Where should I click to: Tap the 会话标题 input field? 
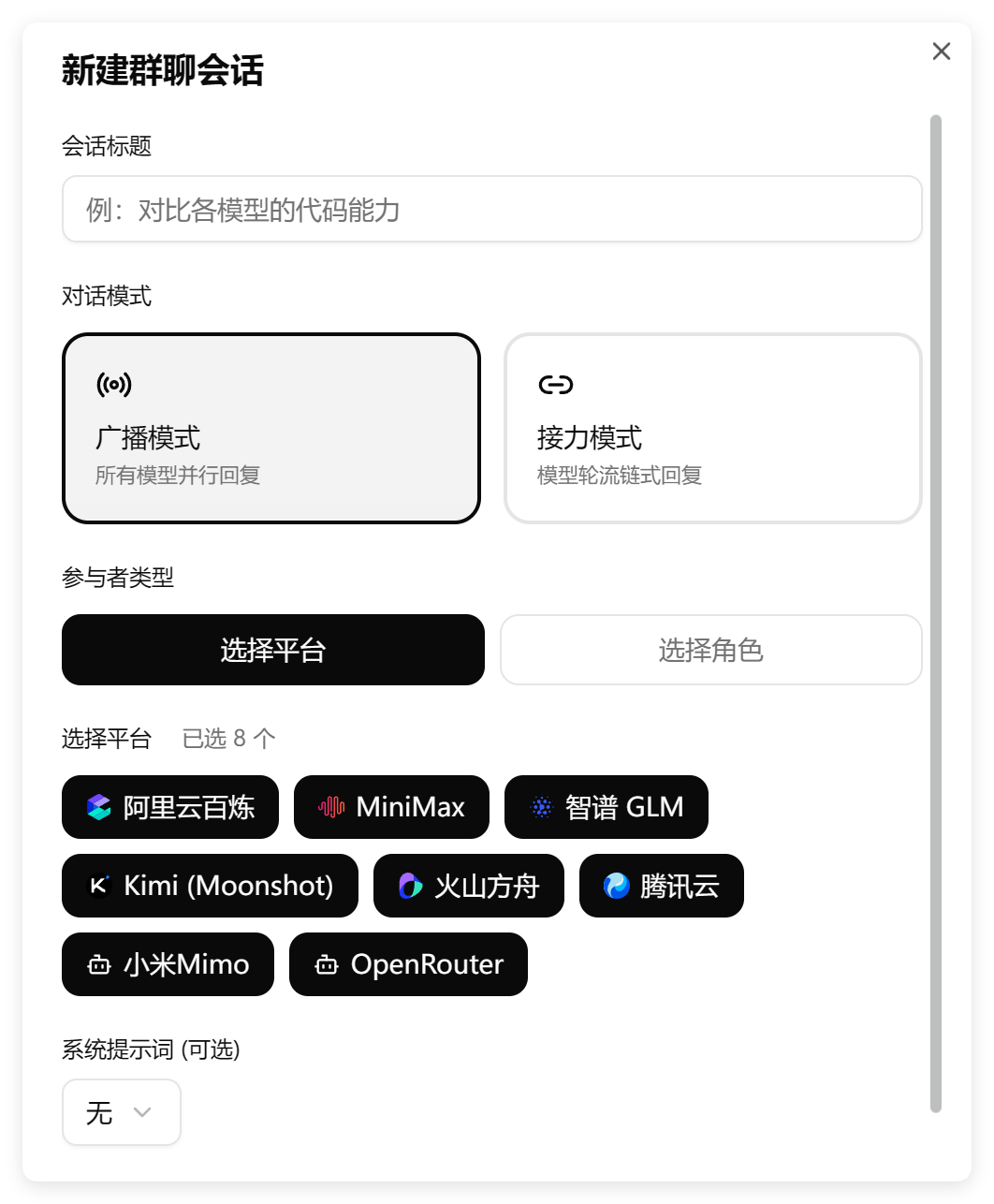(x=491, y=209)
